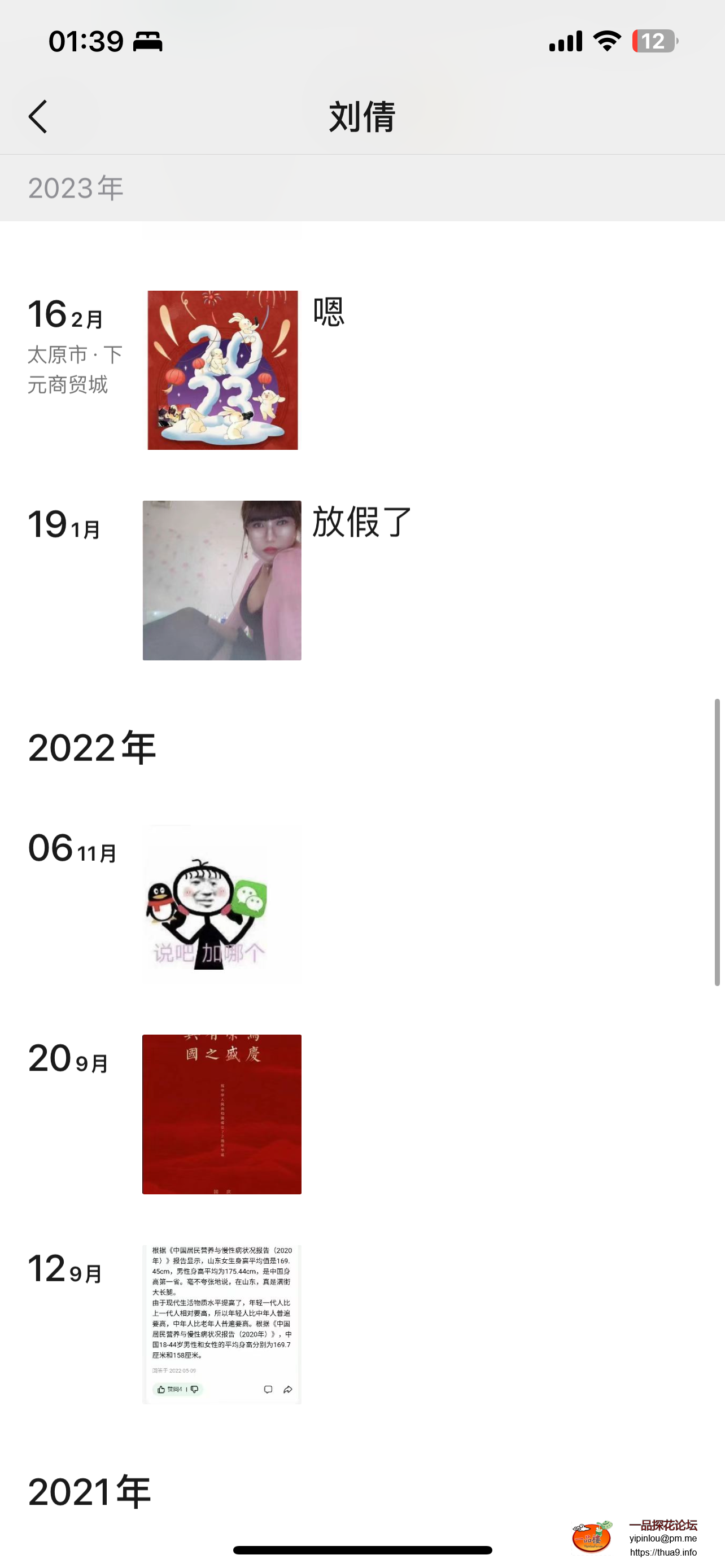Image resolution: width=725 pixels, height=1568 pixels.
Task: Tap the low battery indicator showing 12
Action: 656,40
